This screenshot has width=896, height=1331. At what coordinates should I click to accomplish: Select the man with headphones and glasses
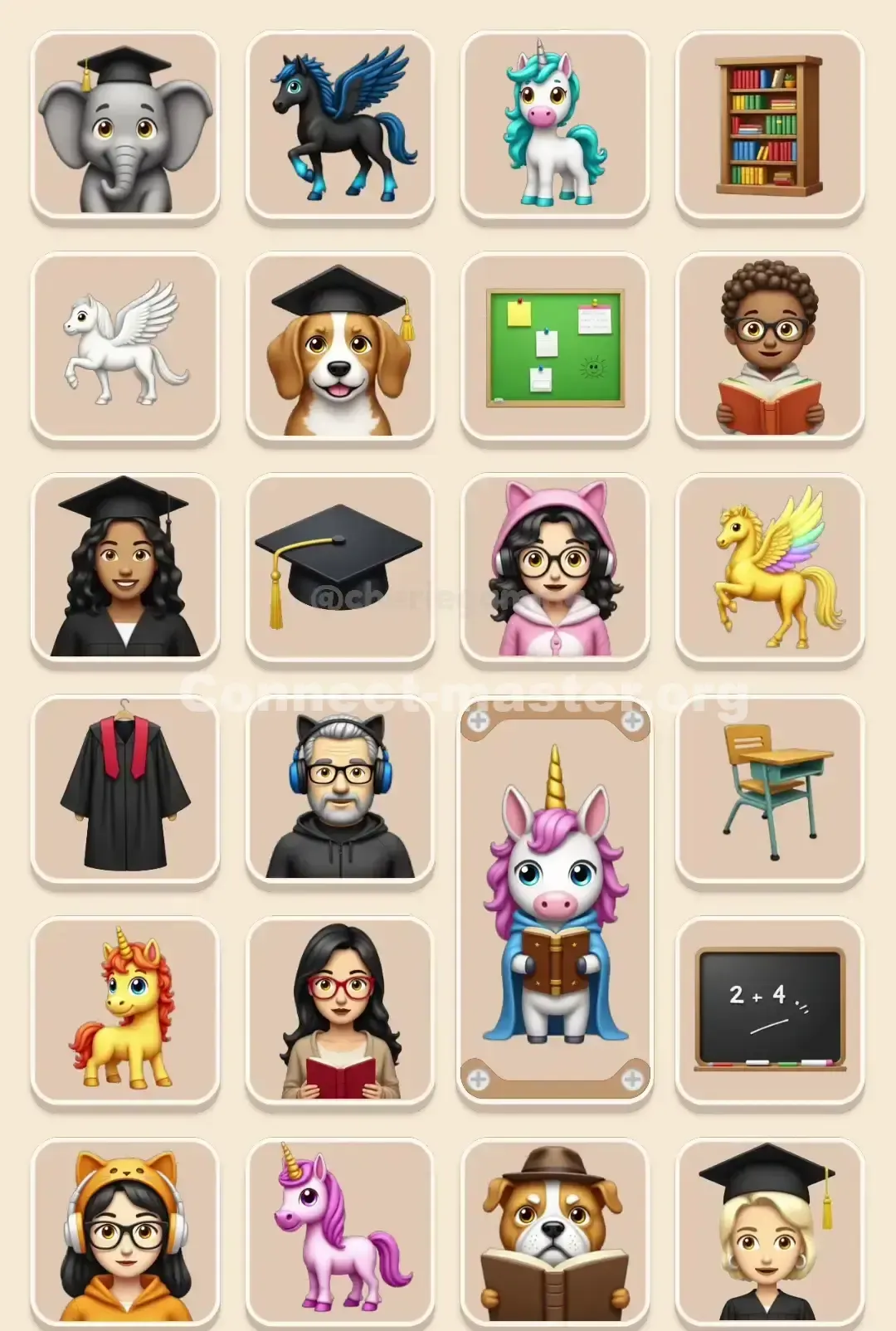click(340, 792)
